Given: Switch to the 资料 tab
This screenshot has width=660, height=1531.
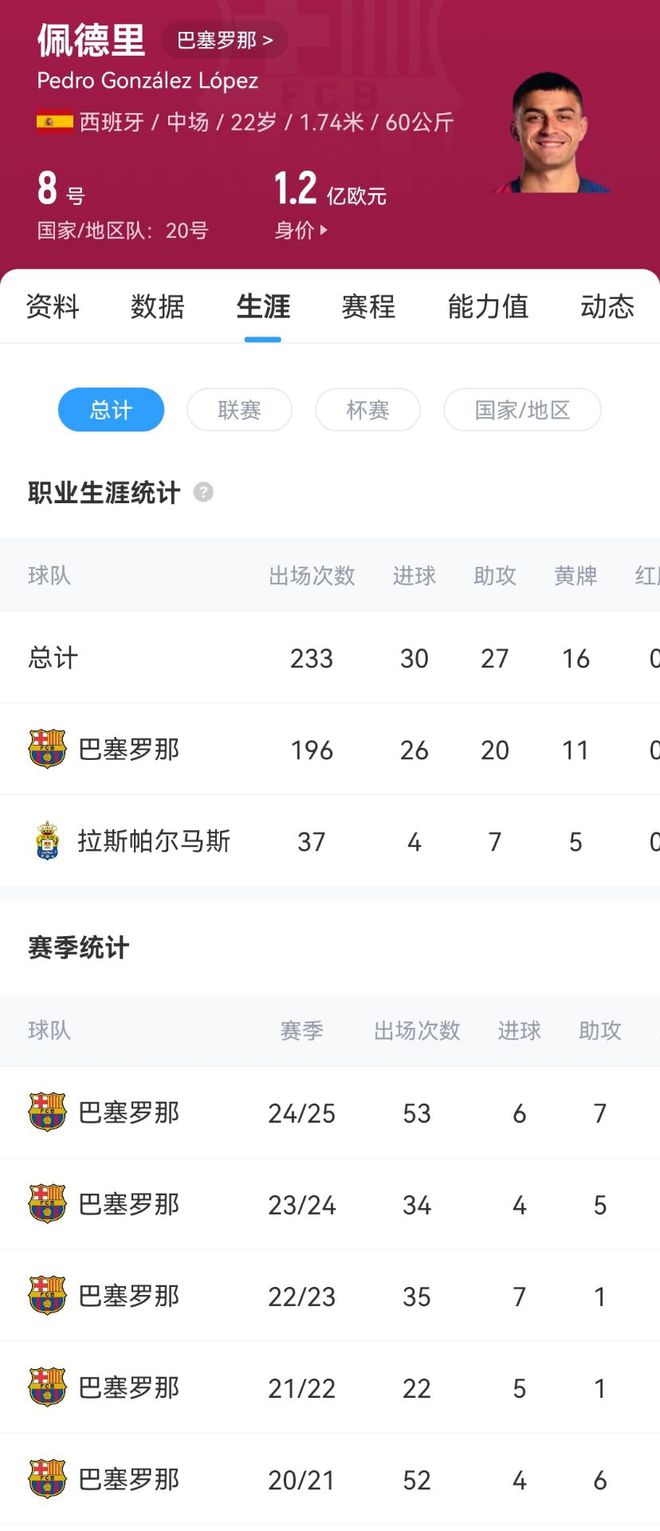Looking at the screenshot, I should 52,306.
